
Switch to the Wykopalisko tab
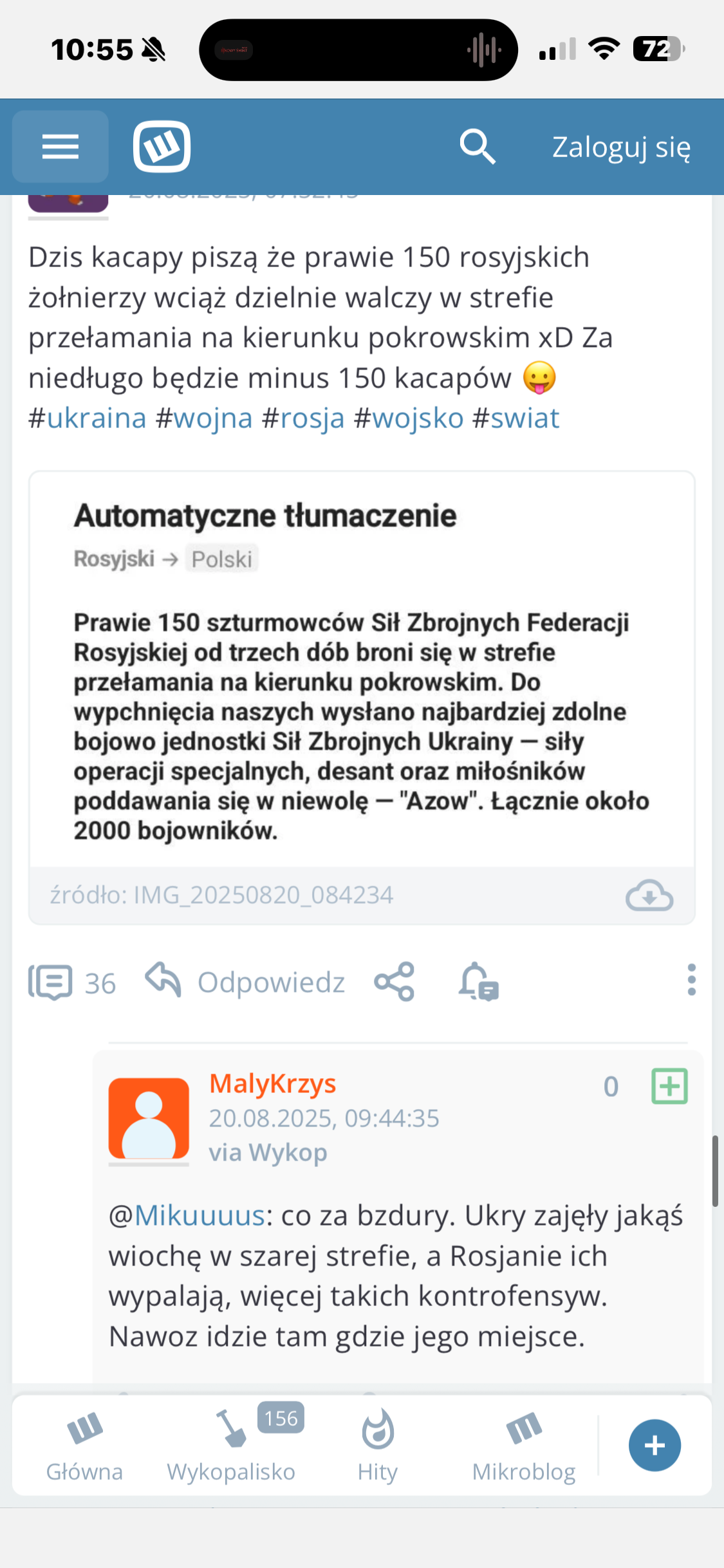tap(231, 1445)
